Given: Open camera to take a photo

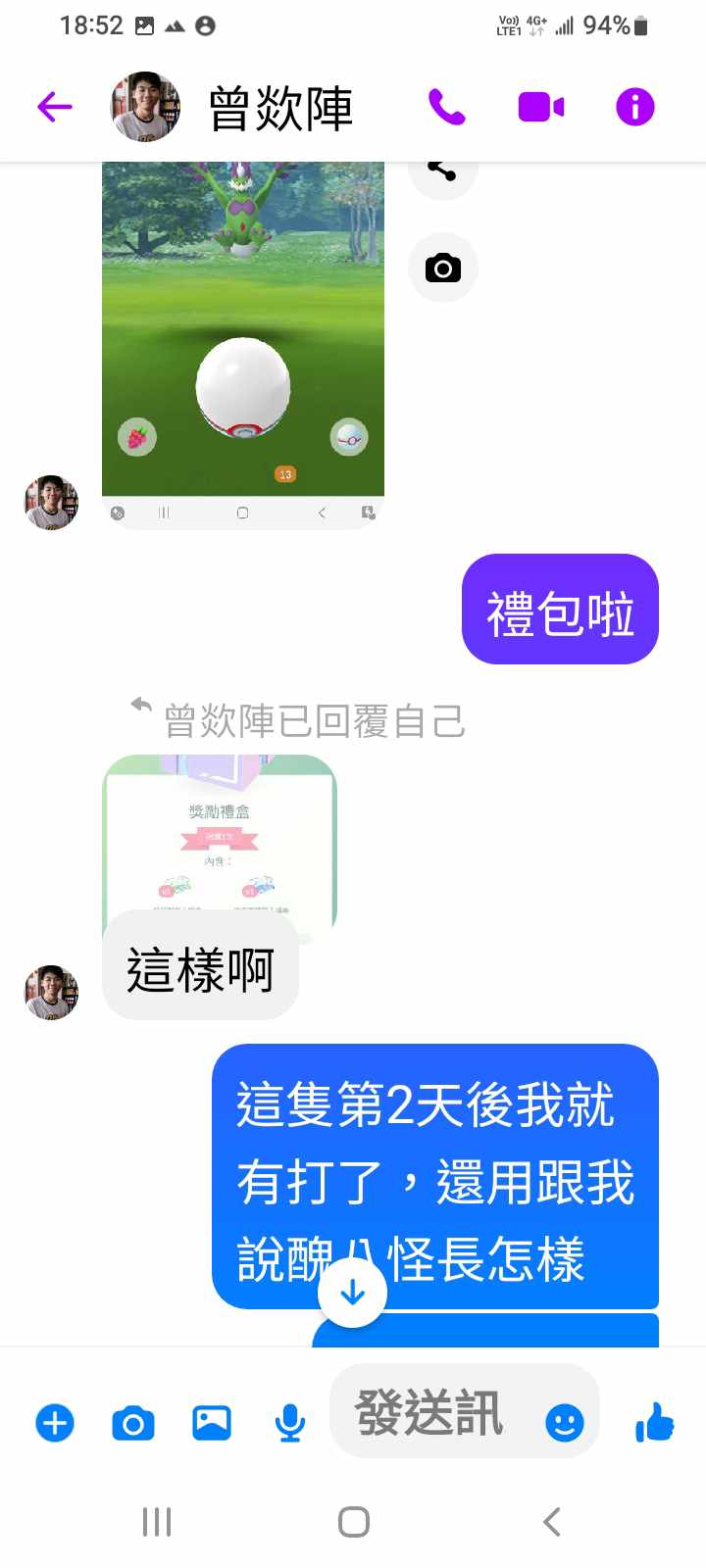Looking at the screenshot, I should coord(133,1422).
